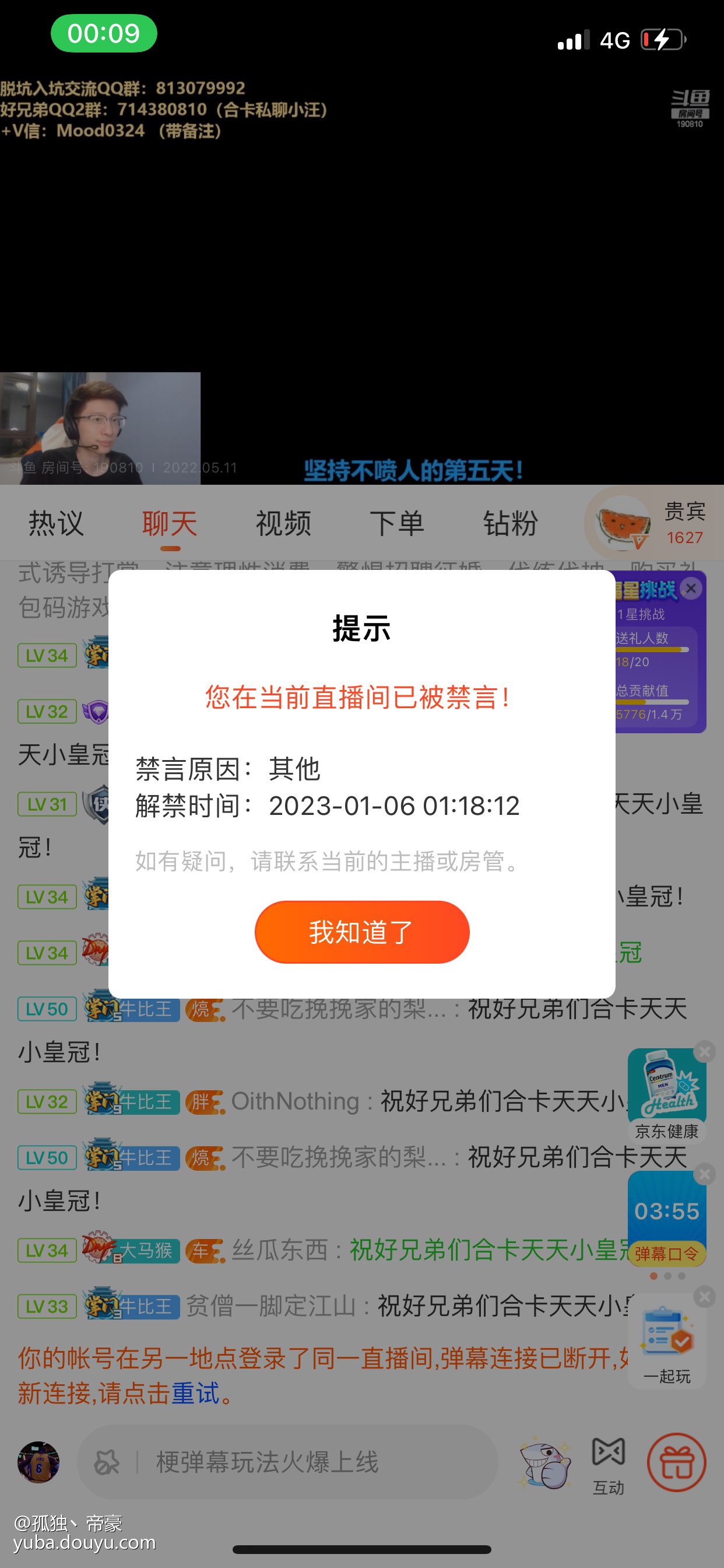
Task: Close the 一起玩 widget
Action: click(x=705, y=1297)
